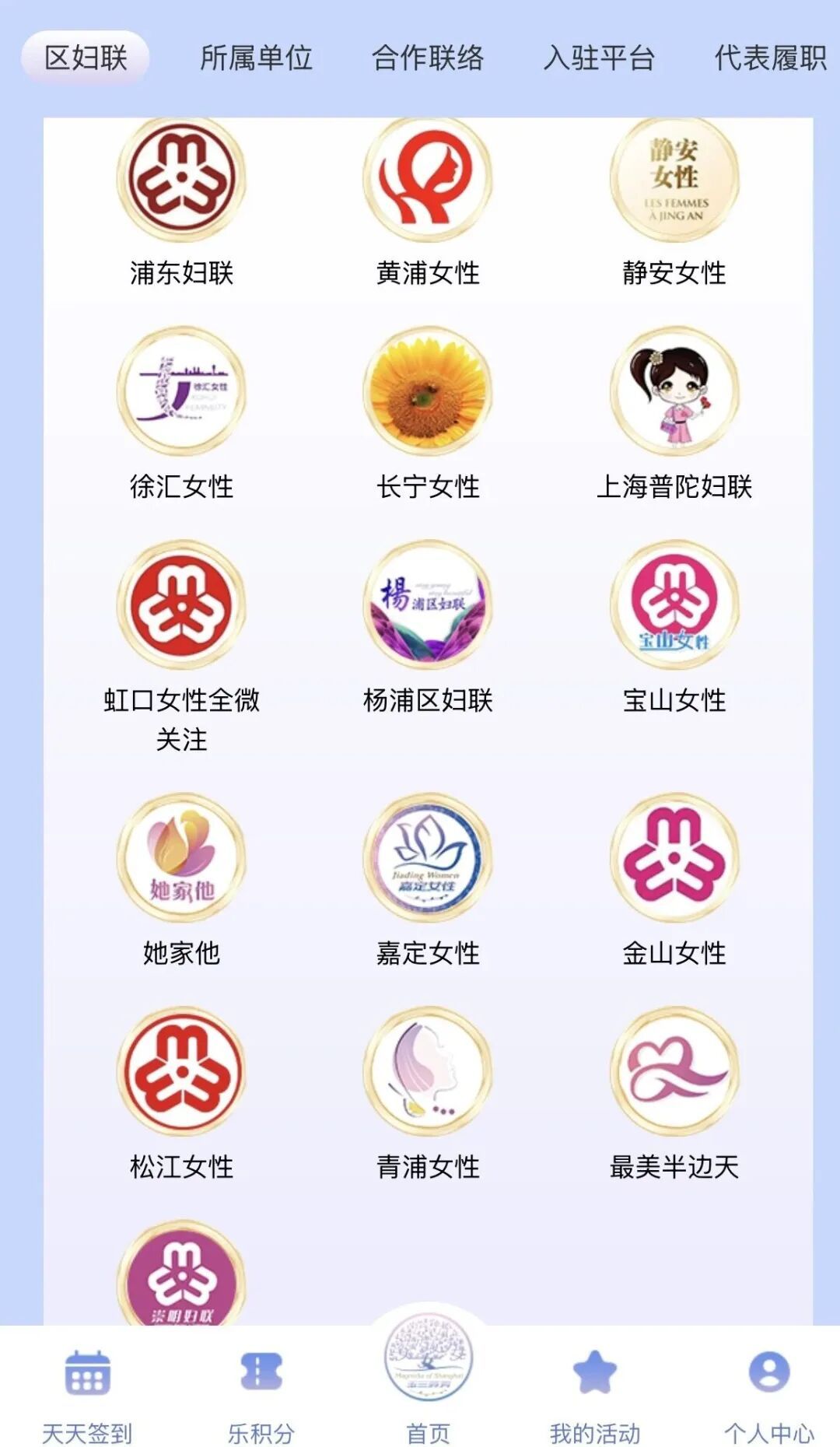Select 宝山女性 tile
Viewport: 840px width, 1447px height.
pos(674,605)
